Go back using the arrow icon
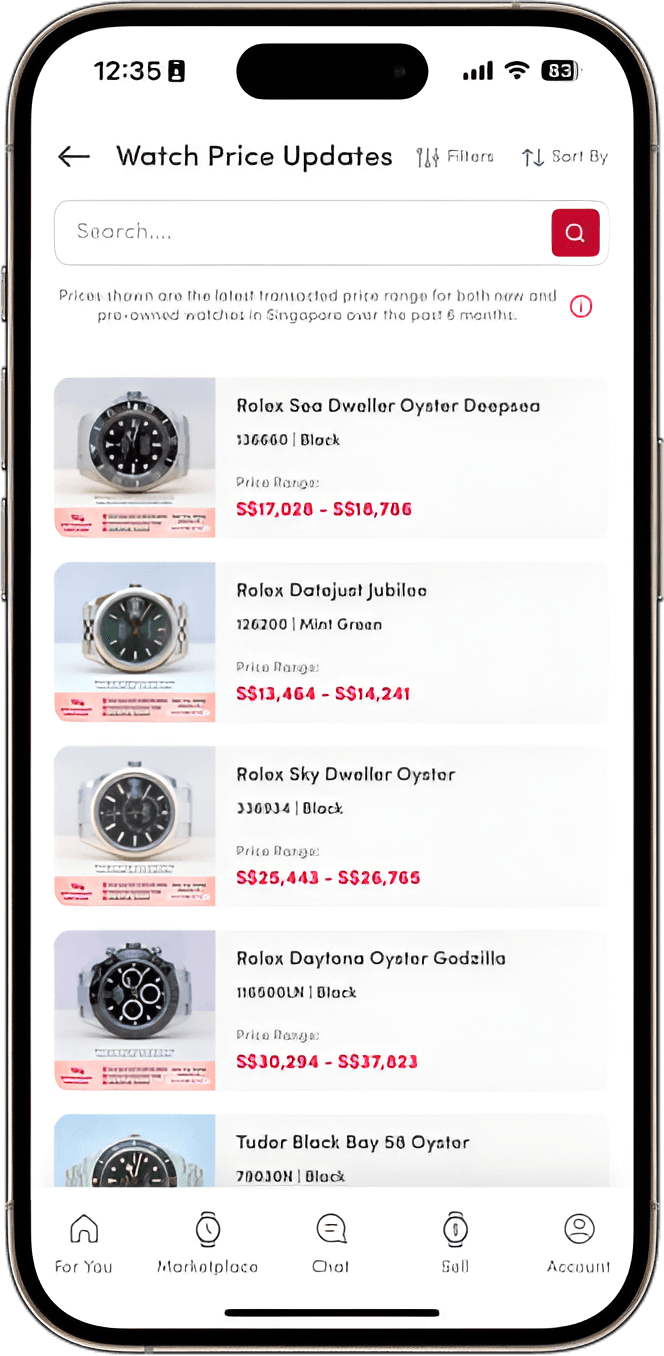Screen dimensions: 664x1356 click(x=74, y=156)
